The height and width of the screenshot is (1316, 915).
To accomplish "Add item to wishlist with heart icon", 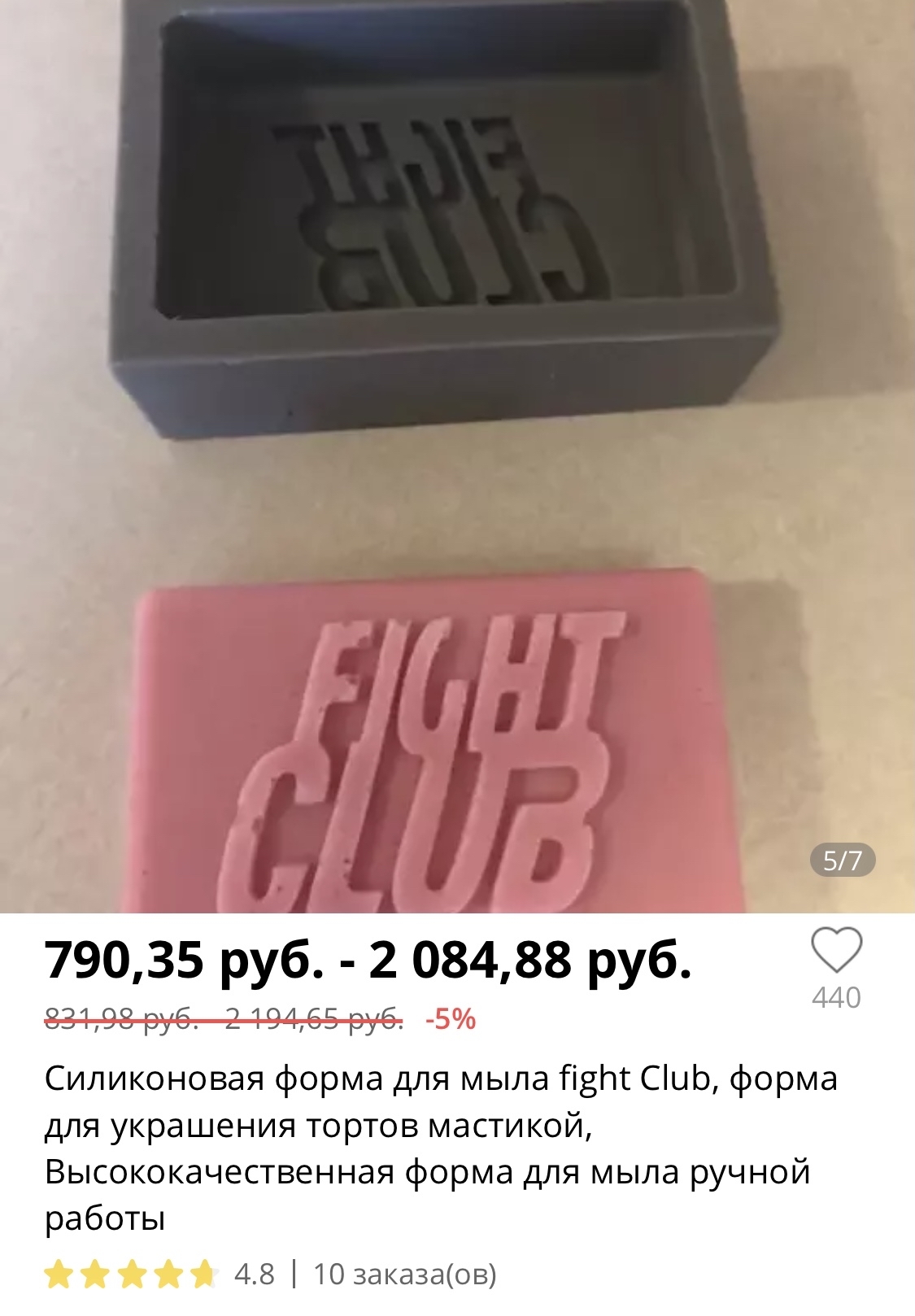I will 835,951.
